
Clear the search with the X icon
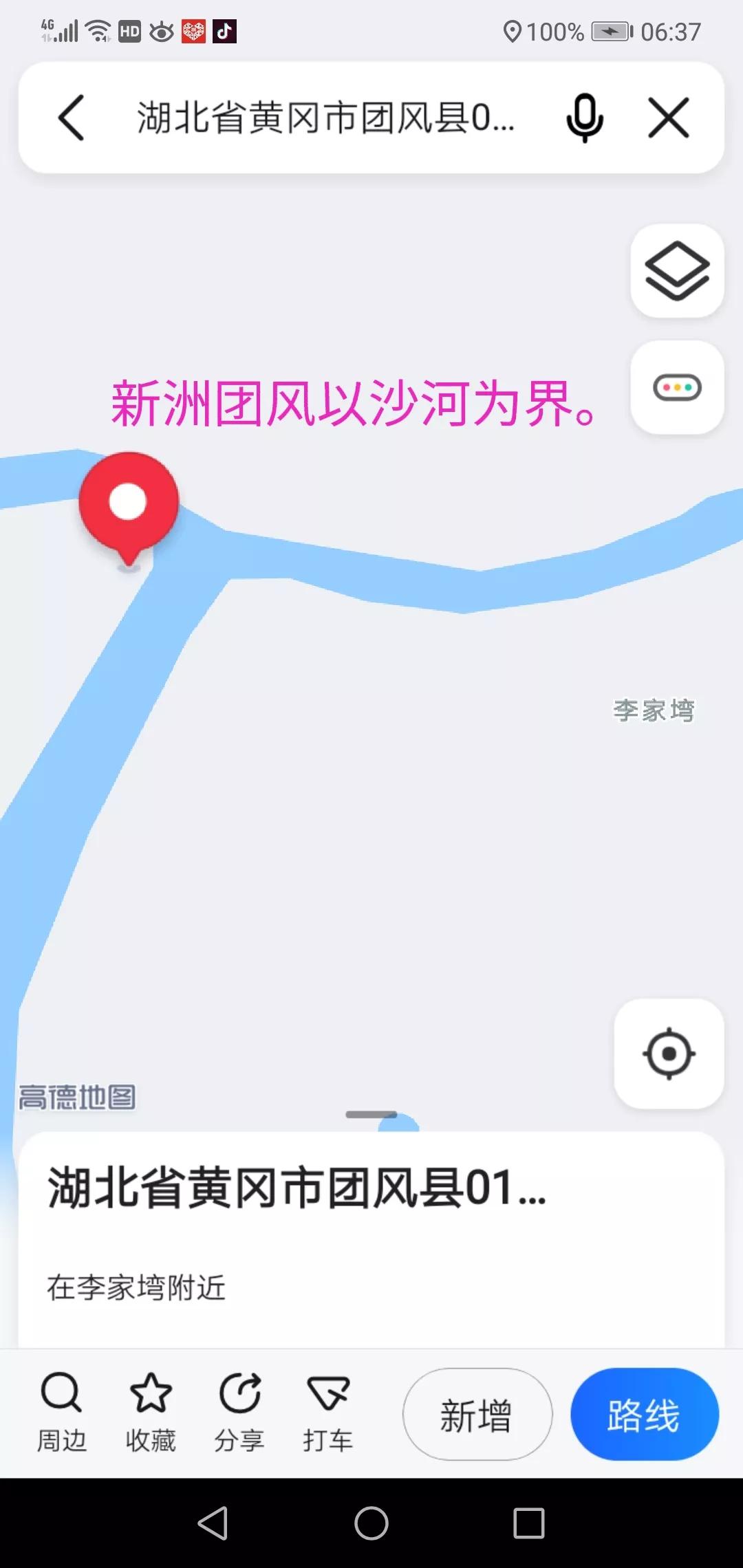click(666, 117)
